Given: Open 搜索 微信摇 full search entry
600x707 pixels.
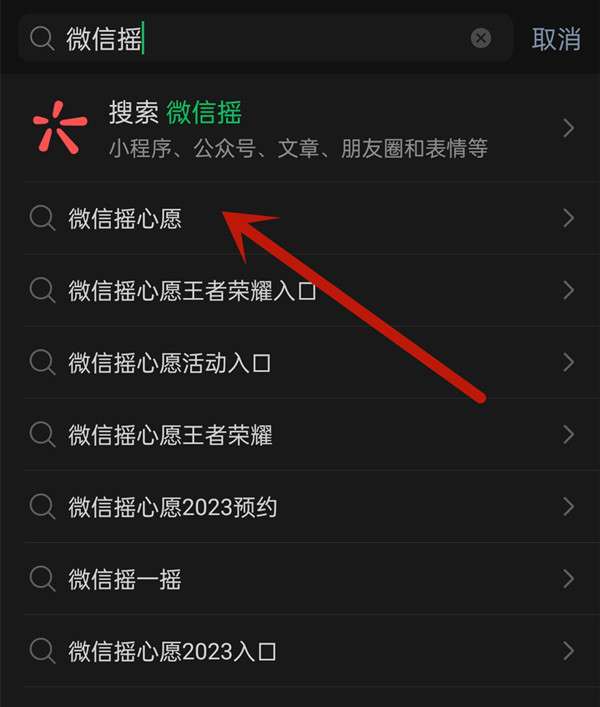Looking at the screenshot, I should click(300, 128).
